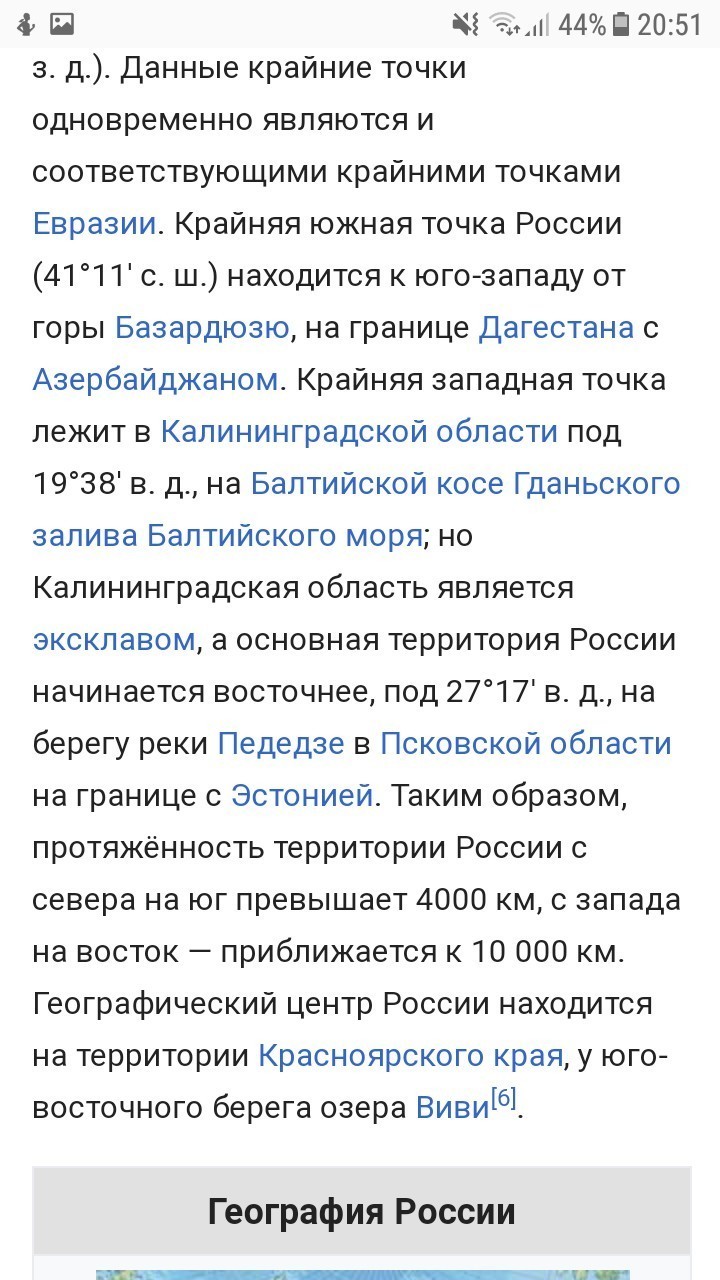Open the Евразии link
Image resolution: width=720 pixels, height=1280 pixels.
(x=95, y=223)
